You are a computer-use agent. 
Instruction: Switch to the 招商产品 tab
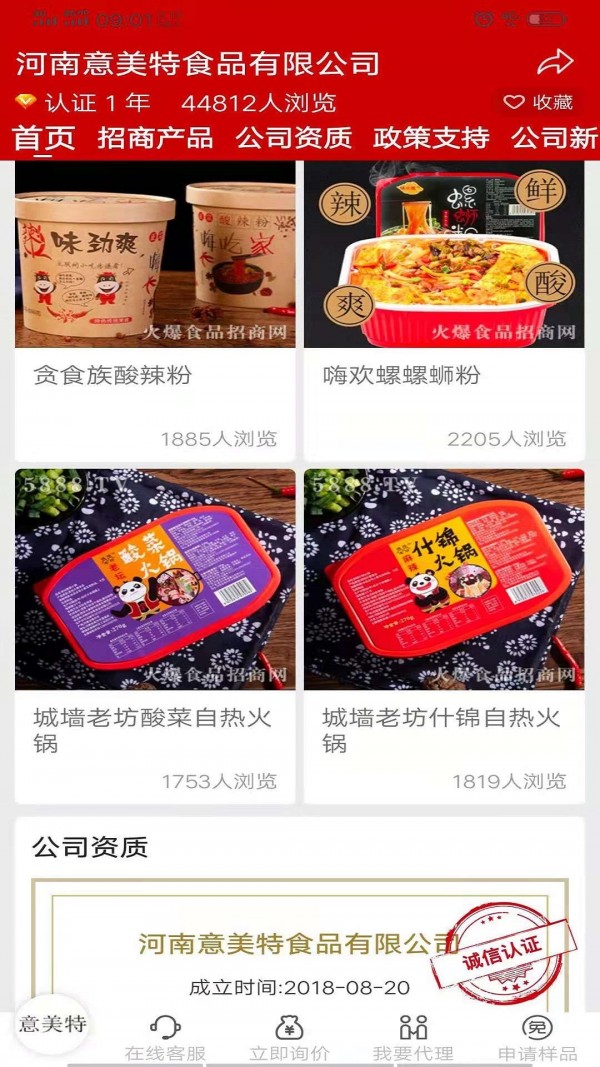click(x=155, y=138)
